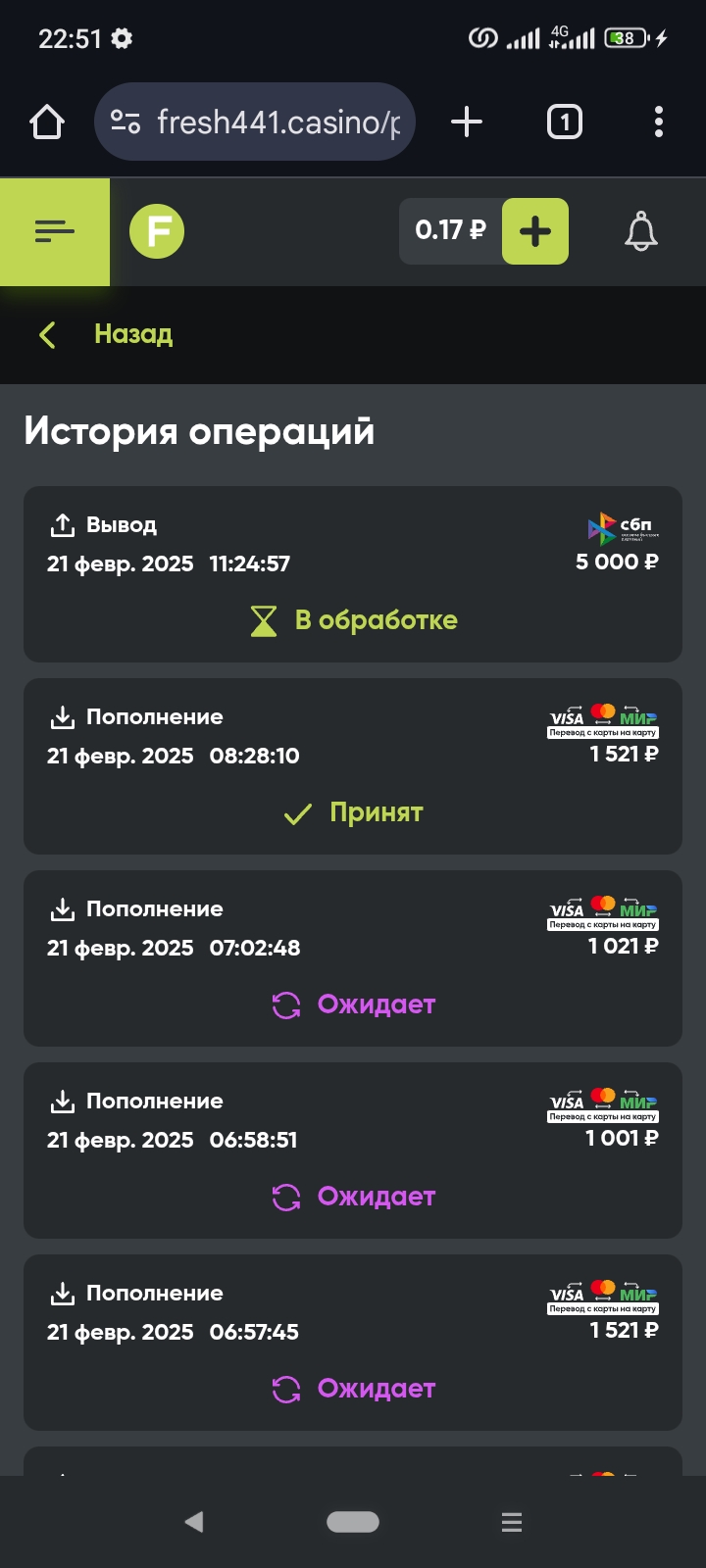This screenshot has width=706, height=1568.
Task: Tap the system back button
Action: (x=194, y=1522)
